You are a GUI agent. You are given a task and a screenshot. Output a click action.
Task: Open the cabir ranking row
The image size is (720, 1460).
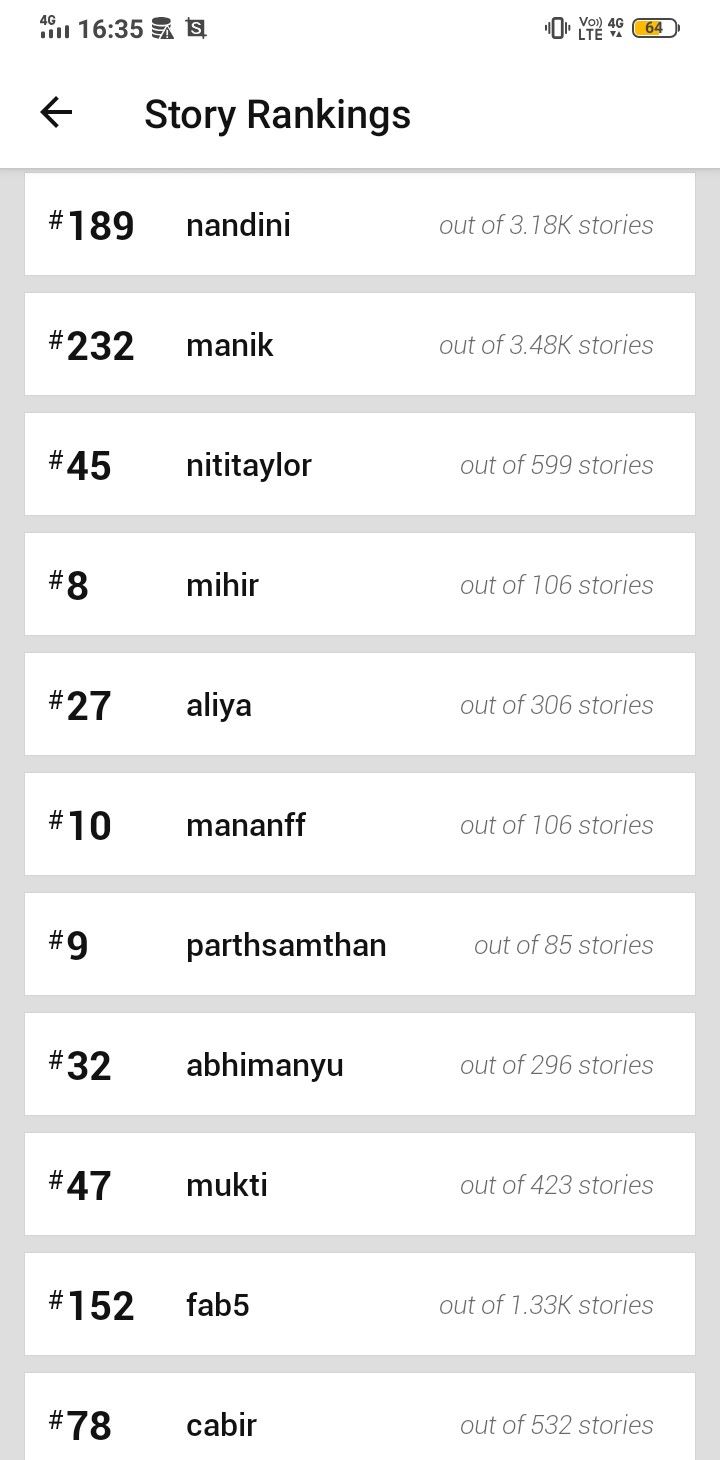click(360, 1416)
